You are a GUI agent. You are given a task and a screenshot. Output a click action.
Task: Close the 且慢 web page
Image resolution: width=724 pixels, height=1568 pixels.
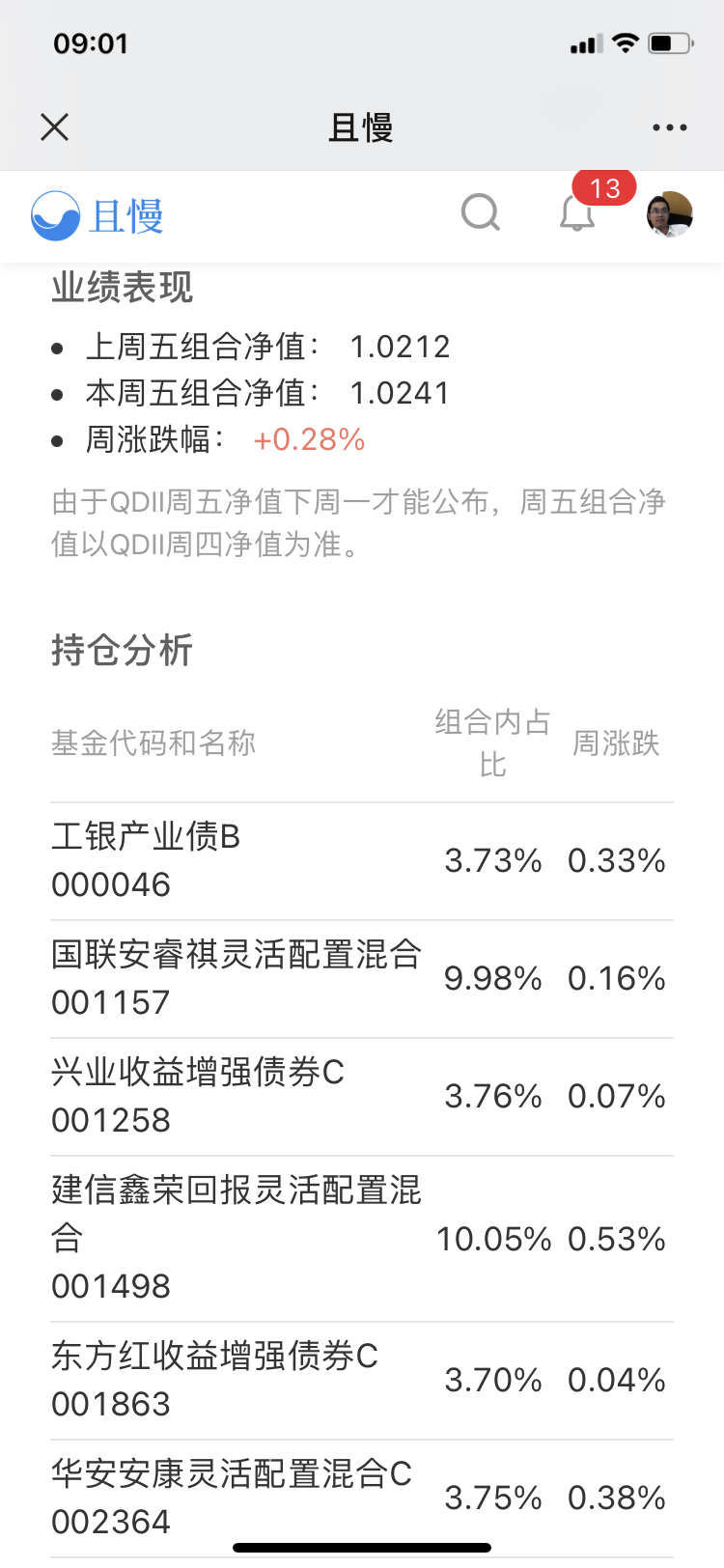[55, 126]
